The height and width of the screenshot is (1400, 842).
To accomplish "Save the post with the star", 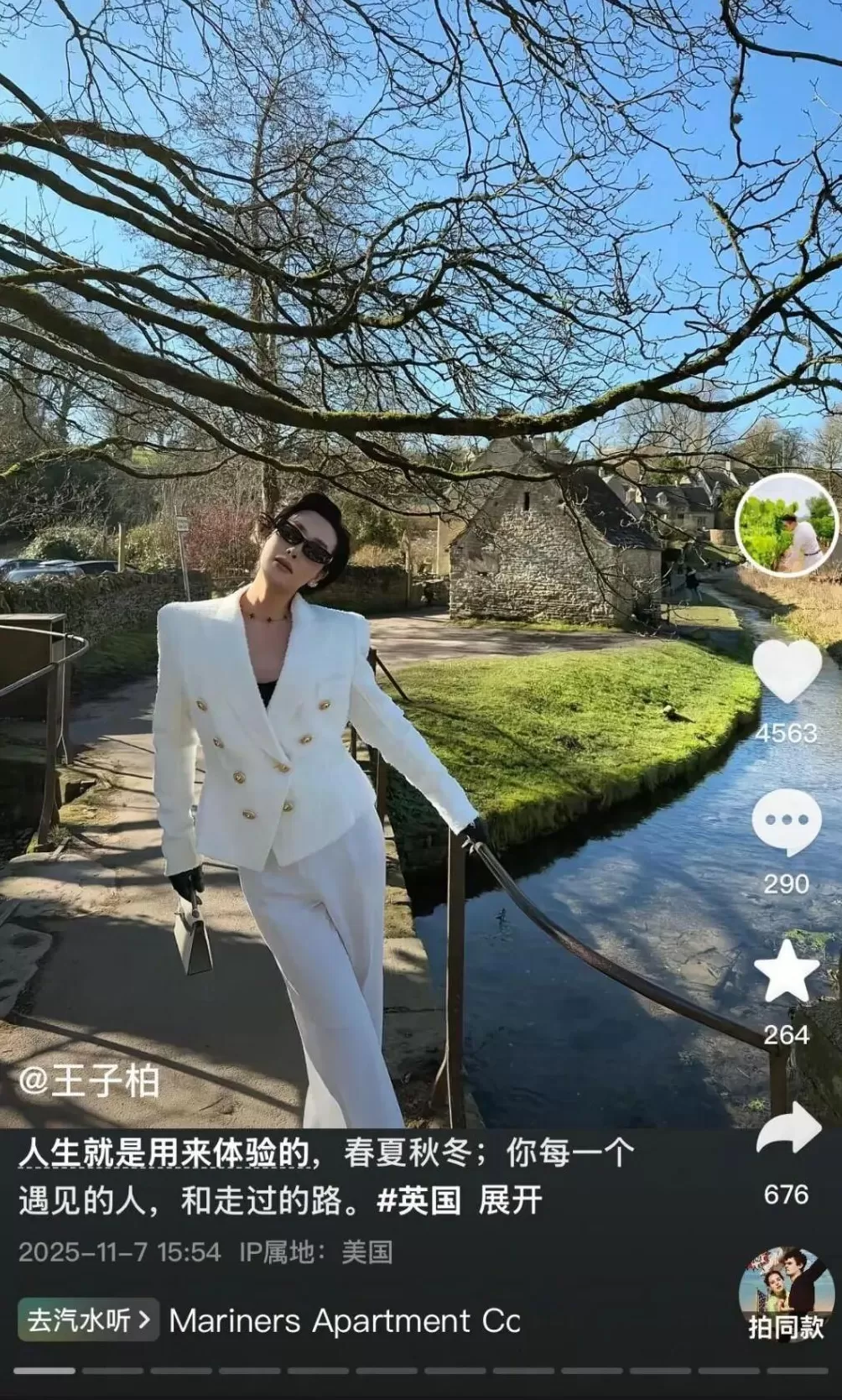I will pyautogui.click(x=787, y=971).
